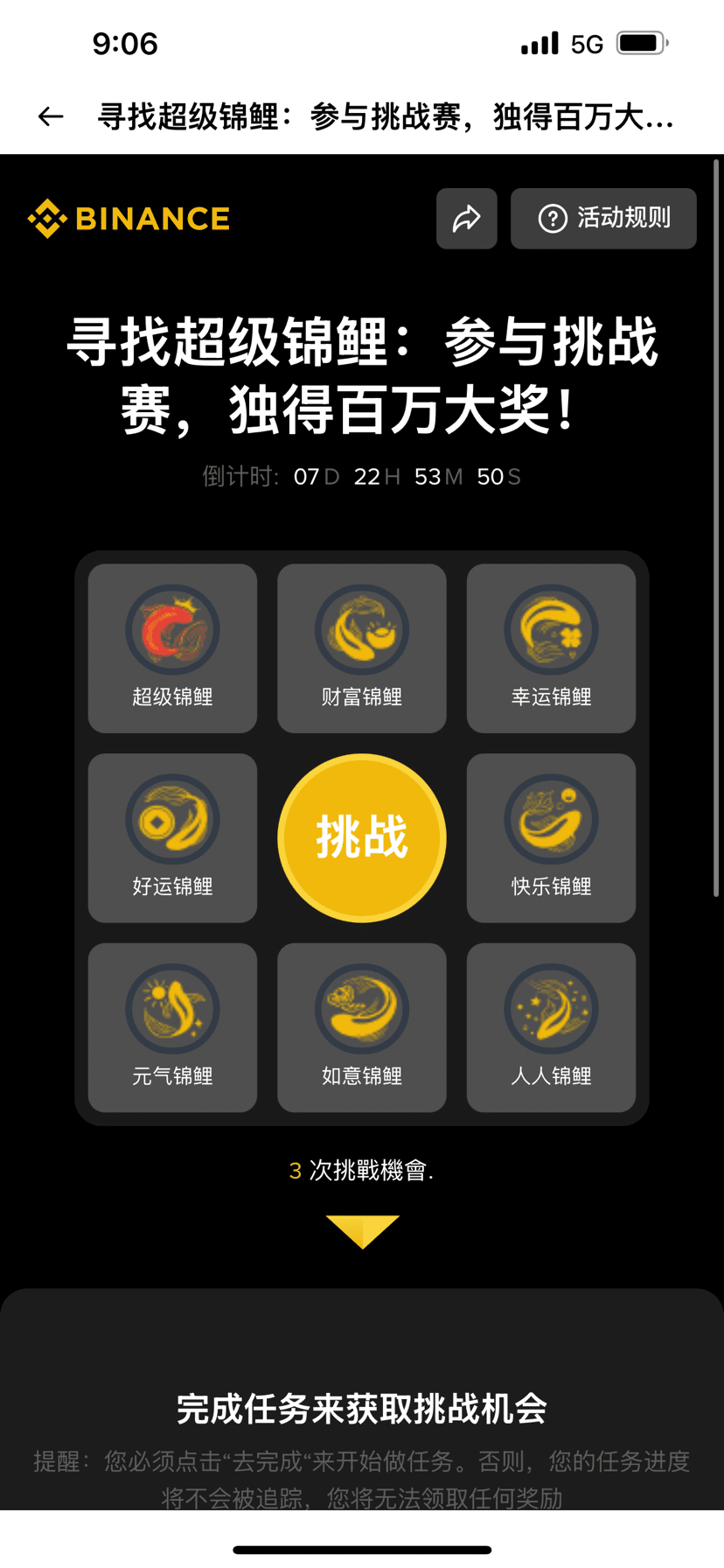This screenshot has height=1568, width=724.
Task: Share this Binance campaign page
Action: coord(467,219)
